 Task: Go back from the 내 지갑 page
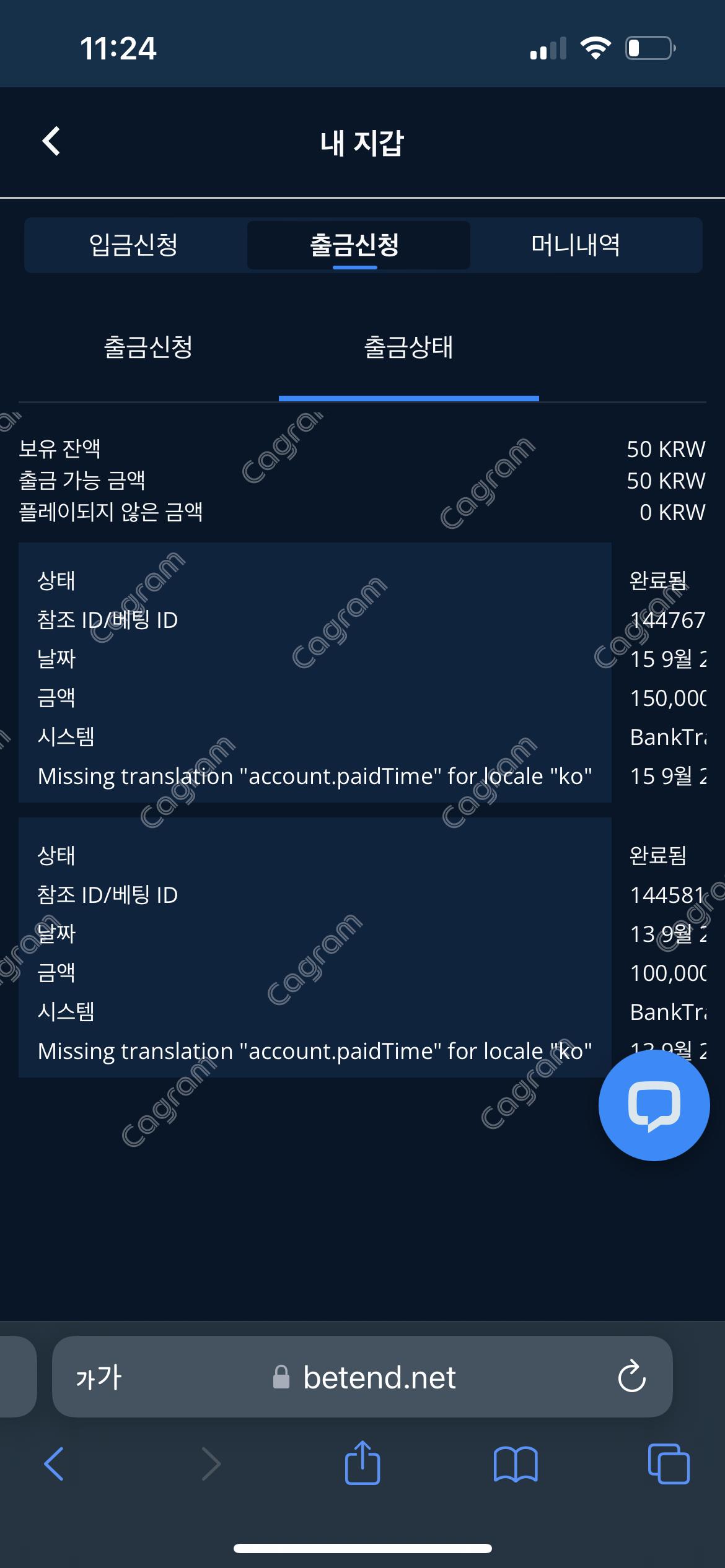coord(51,141)
